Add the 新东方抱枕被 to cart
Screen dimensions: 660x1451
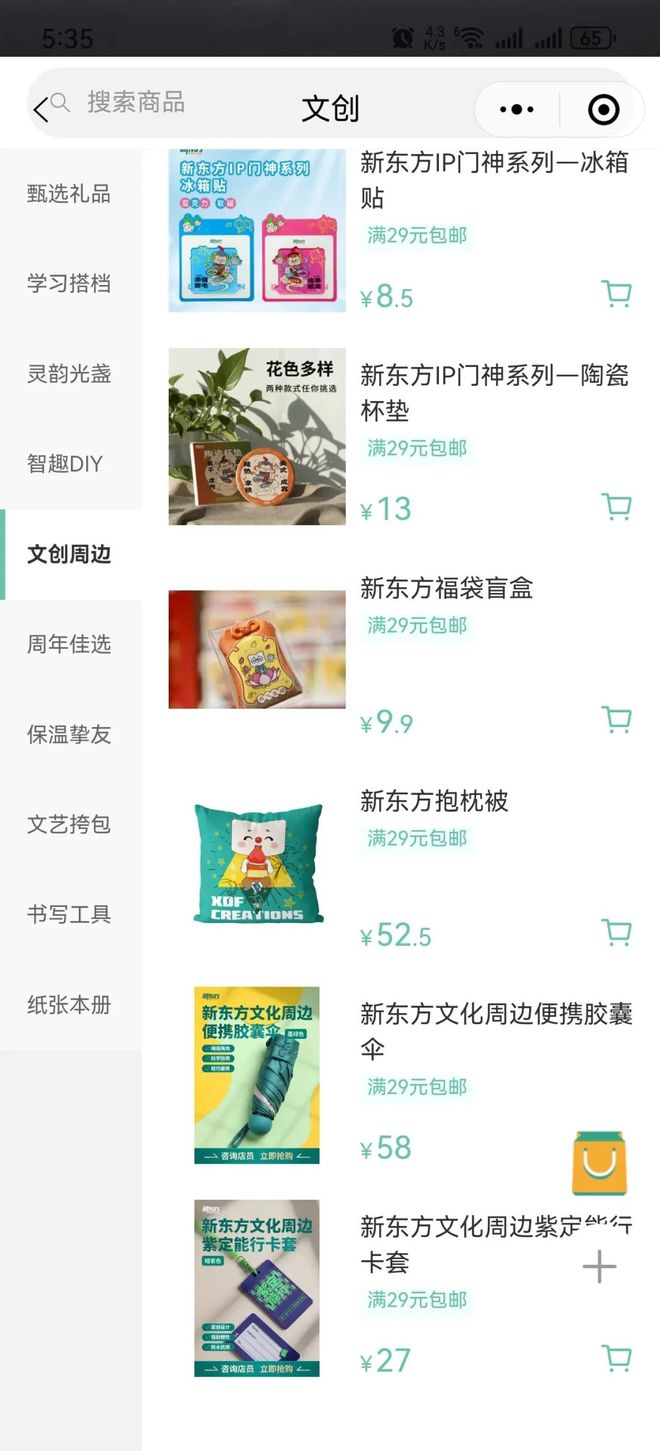coord(617,932)
